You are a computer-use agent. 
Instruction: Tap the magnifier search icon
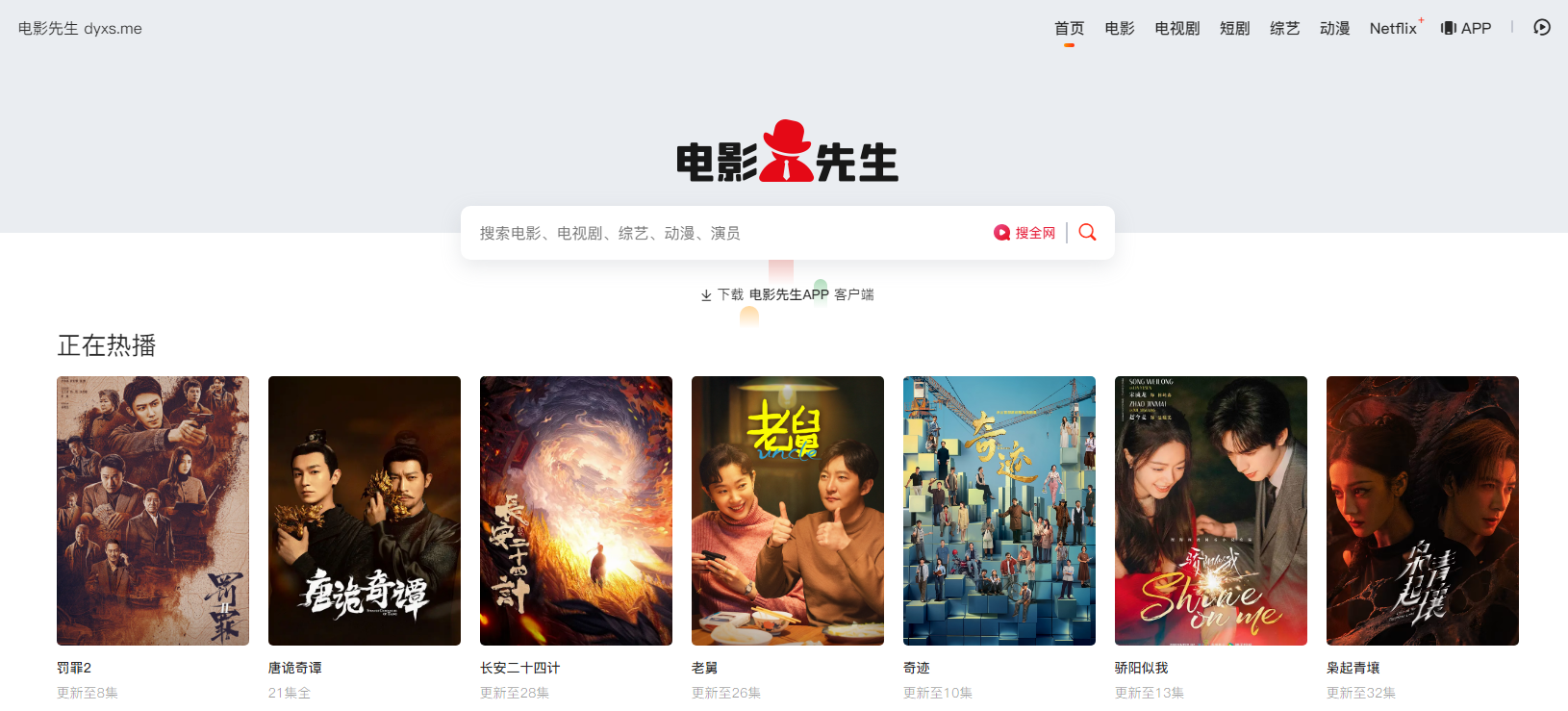coord(1087,232)
